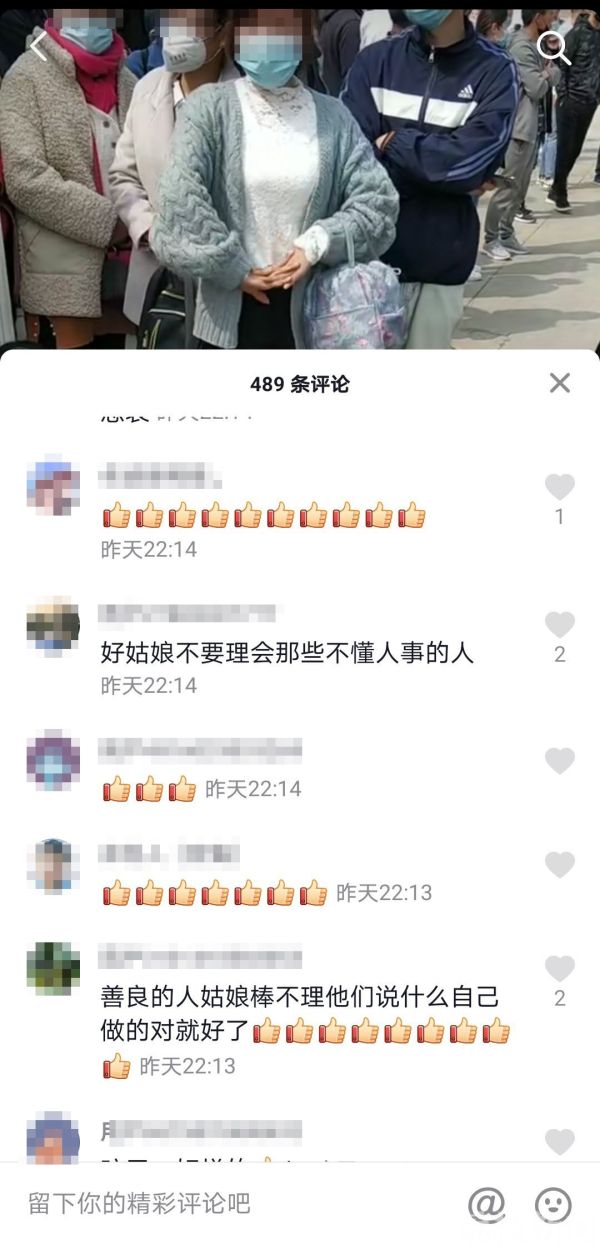The height and width of the screenshot is (1249, 600).
Task: Open the emoji picker smiley icon
Action: click(553, 1204)
